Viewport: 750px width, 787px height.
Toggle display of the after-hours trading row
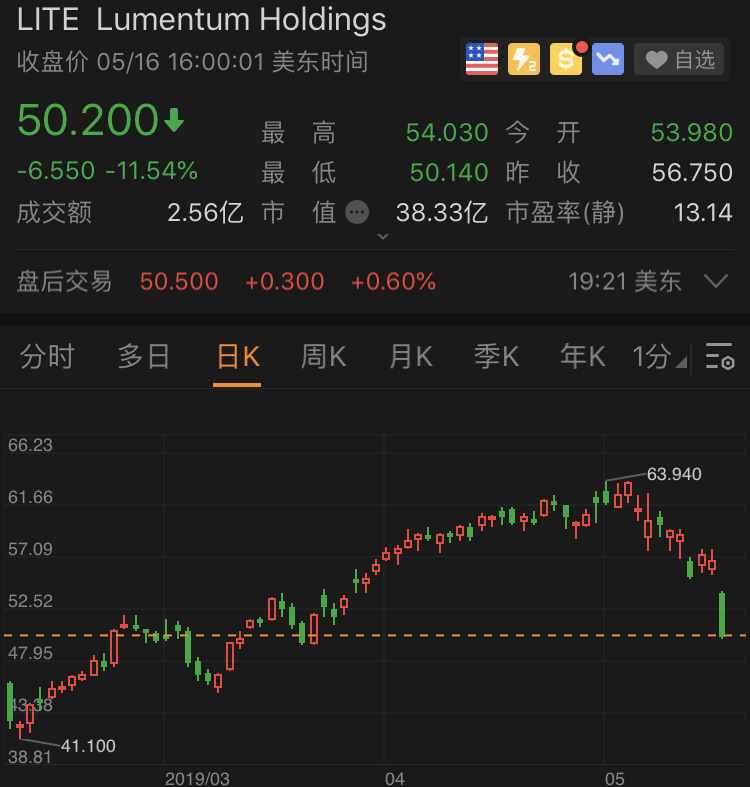(x=718, y=282)
